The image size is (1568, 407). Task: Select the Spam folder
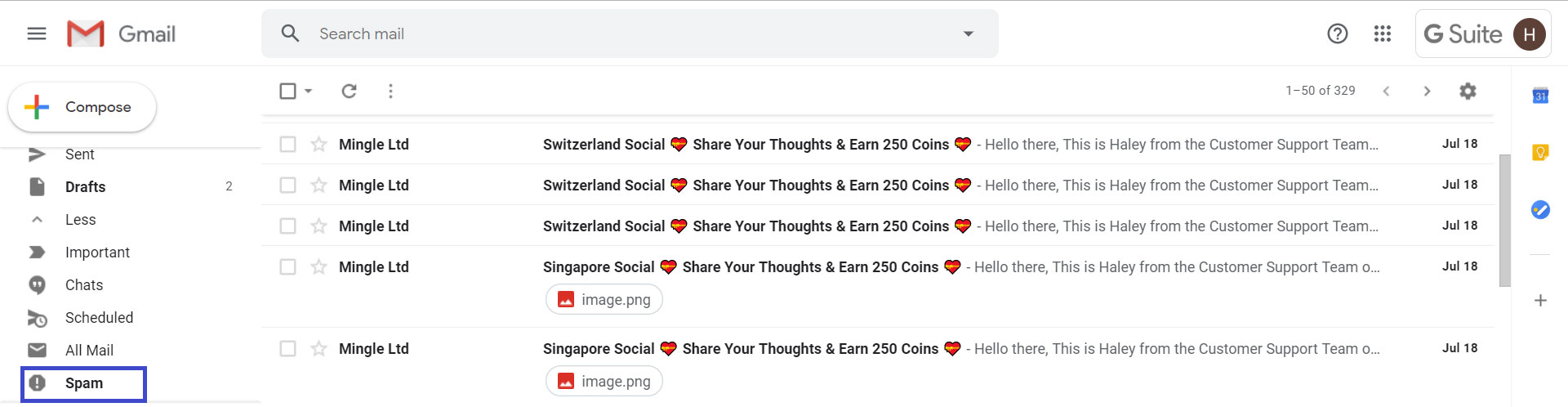84,383
